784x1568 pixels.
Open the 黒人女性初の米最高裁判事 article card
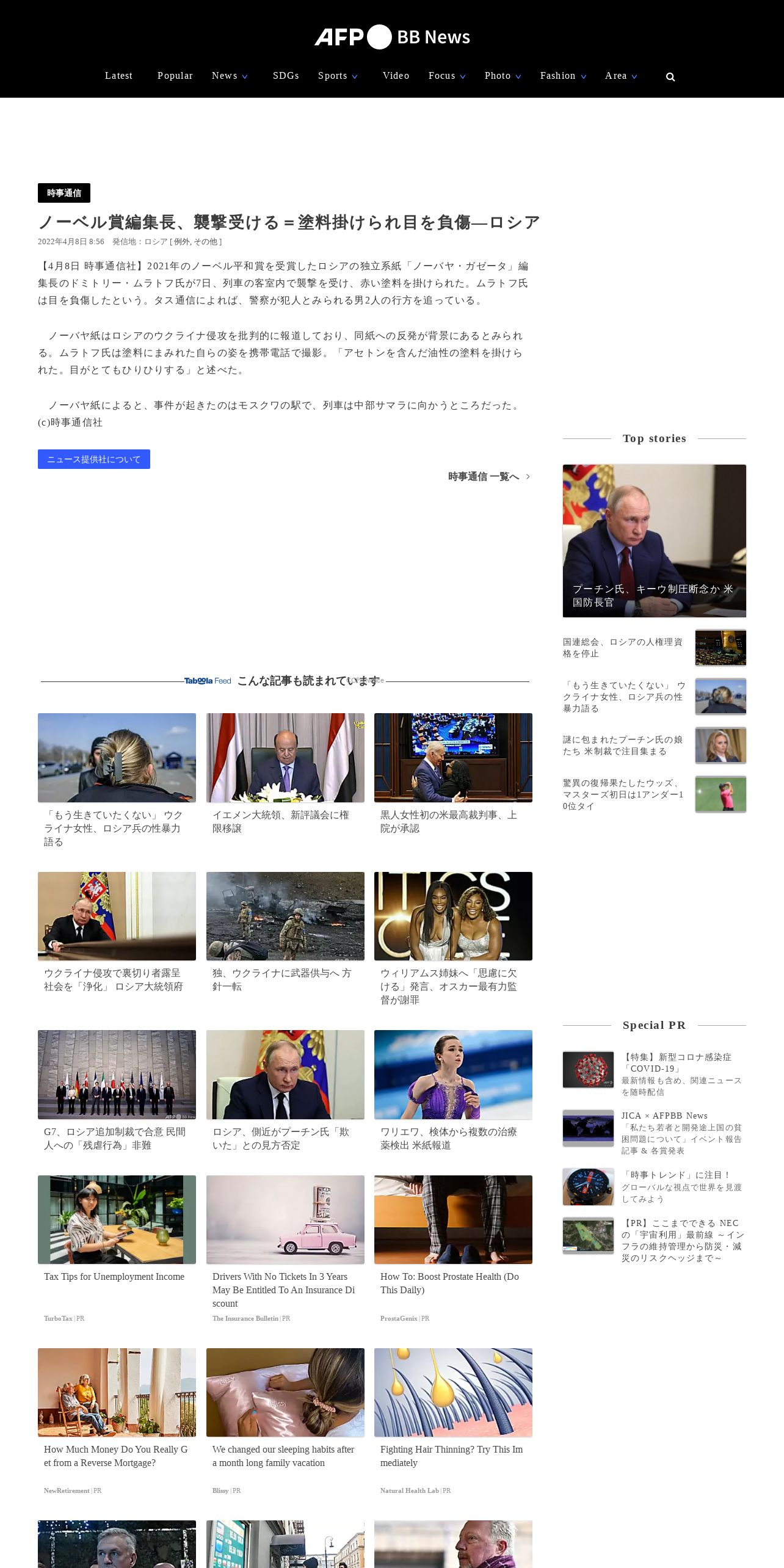point(453,774)
